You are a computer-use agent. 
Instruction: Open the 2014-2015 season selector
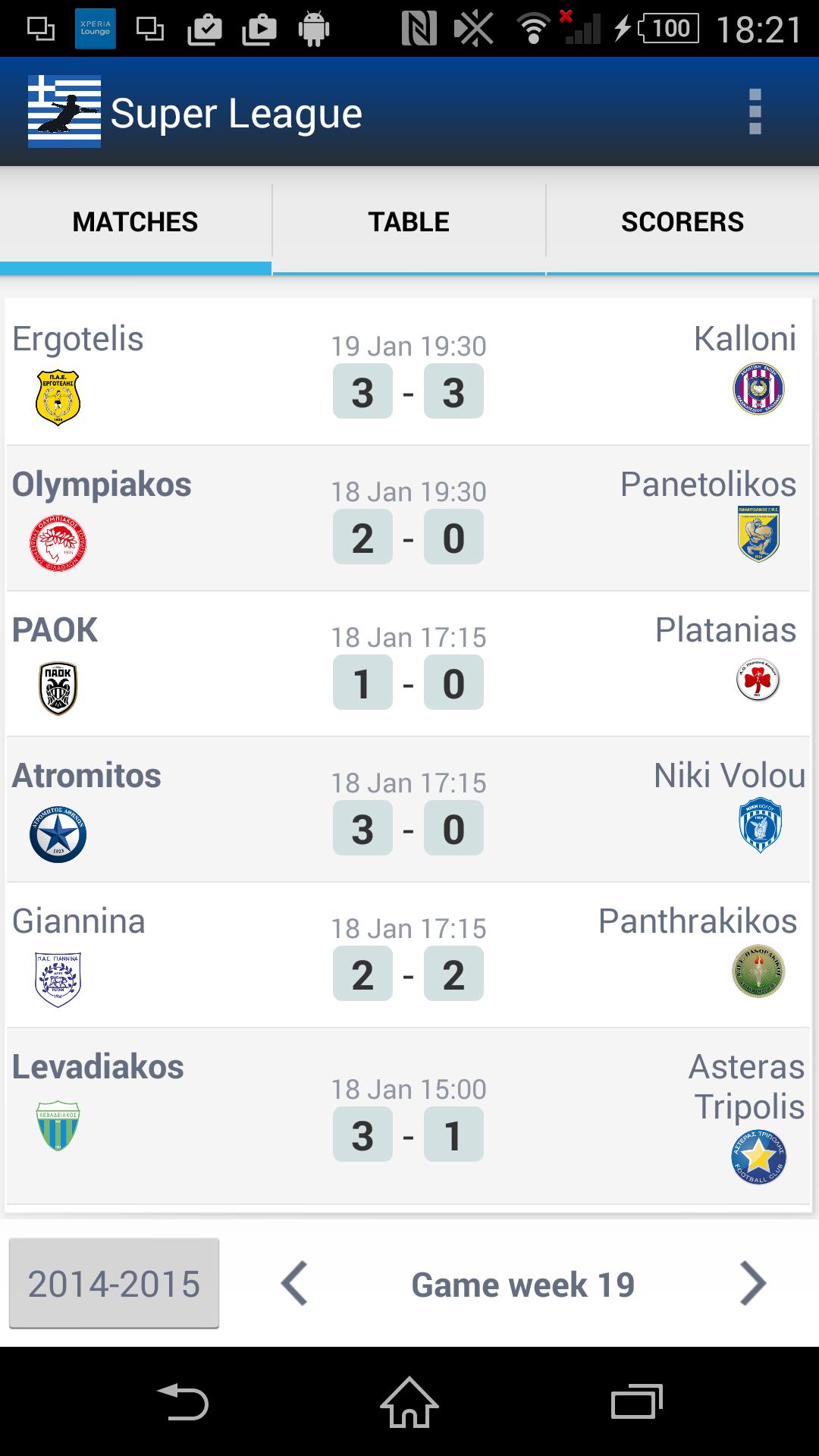(x=112, y=1283)
